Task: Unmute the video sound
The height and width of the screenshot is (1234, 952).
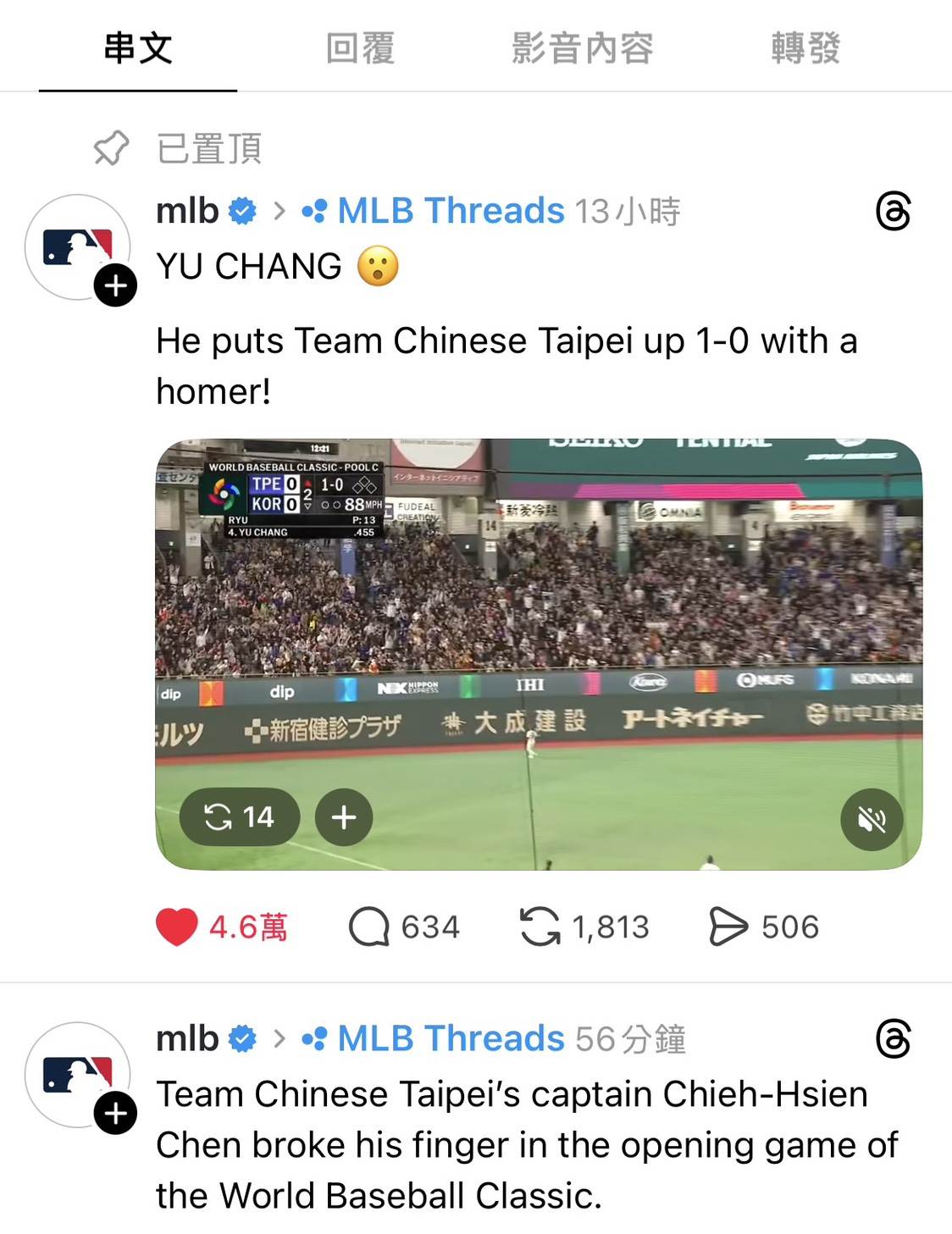Action: [871, 819]
